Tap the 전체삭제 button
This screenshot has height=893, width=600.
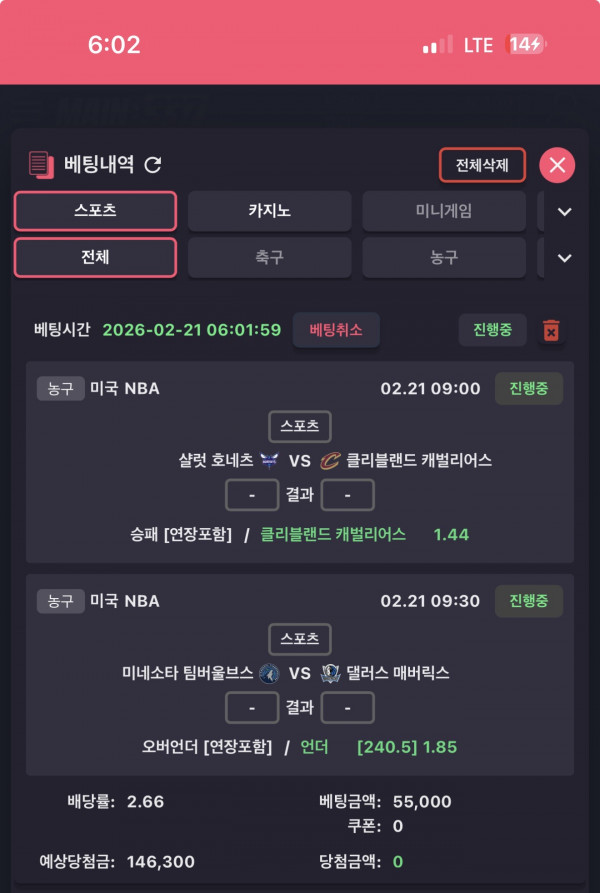pyautogui.click(x=482, y=165)
